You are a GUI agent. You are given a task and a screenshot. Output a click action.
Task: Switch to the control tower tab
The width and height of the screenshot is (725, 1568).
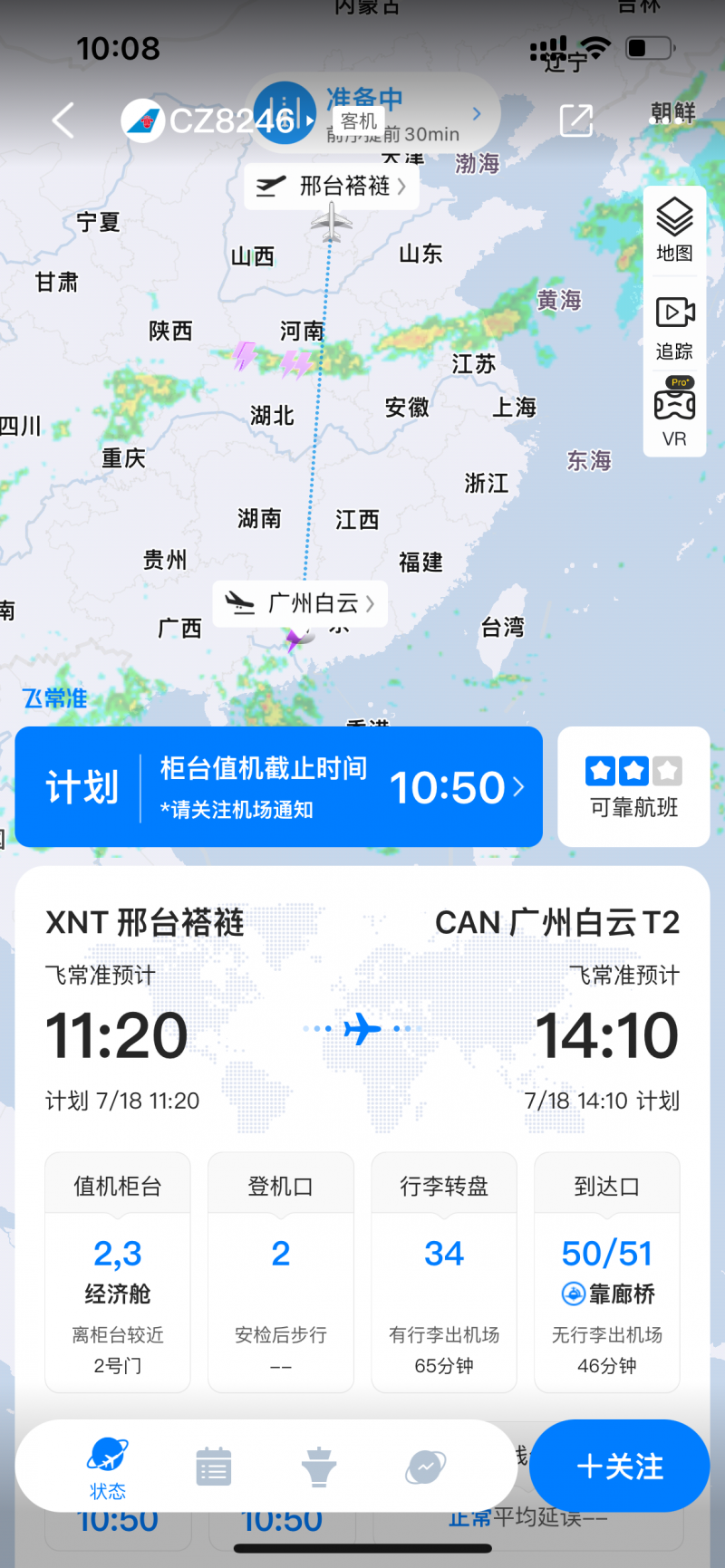319,1467
